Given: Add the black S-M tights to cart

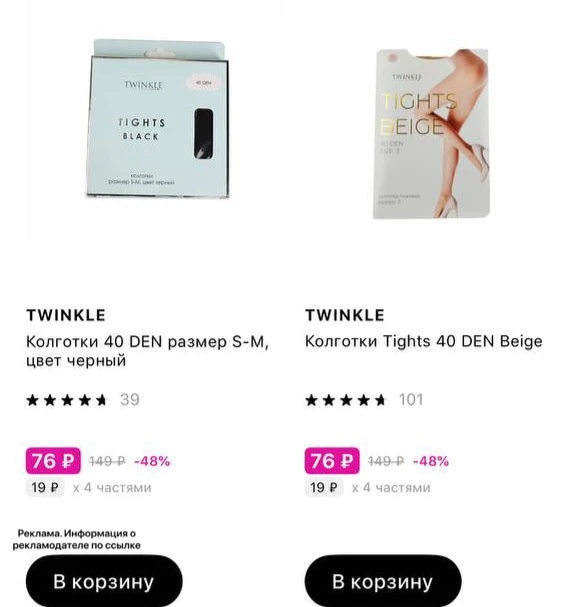Looking at the screenshot, I should pyautogui.click(x=104, y=581).
